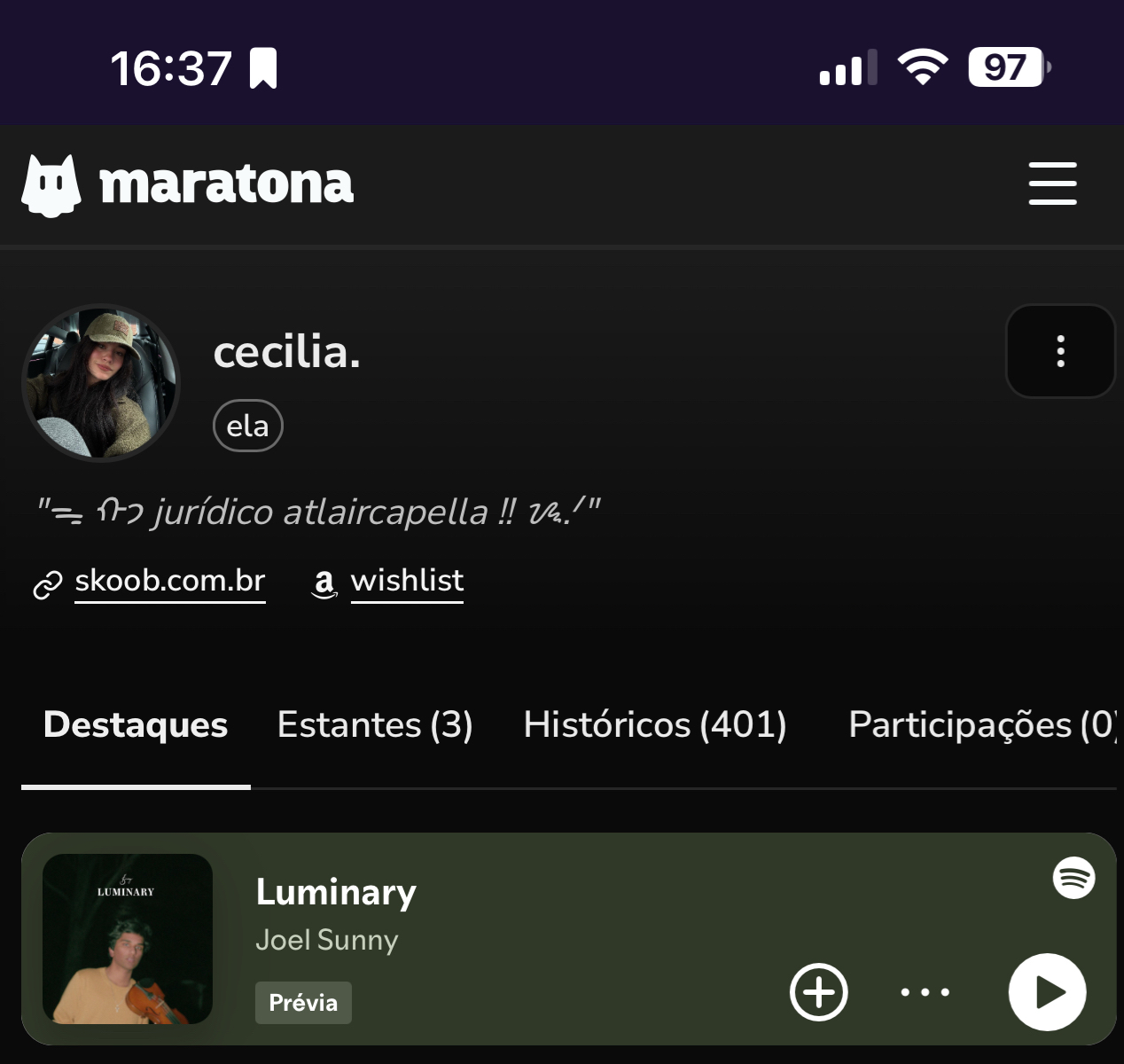Viewport: 1124px width, 1064px height.
Task: View cecilia's profile picture
Action: point(100,383)
